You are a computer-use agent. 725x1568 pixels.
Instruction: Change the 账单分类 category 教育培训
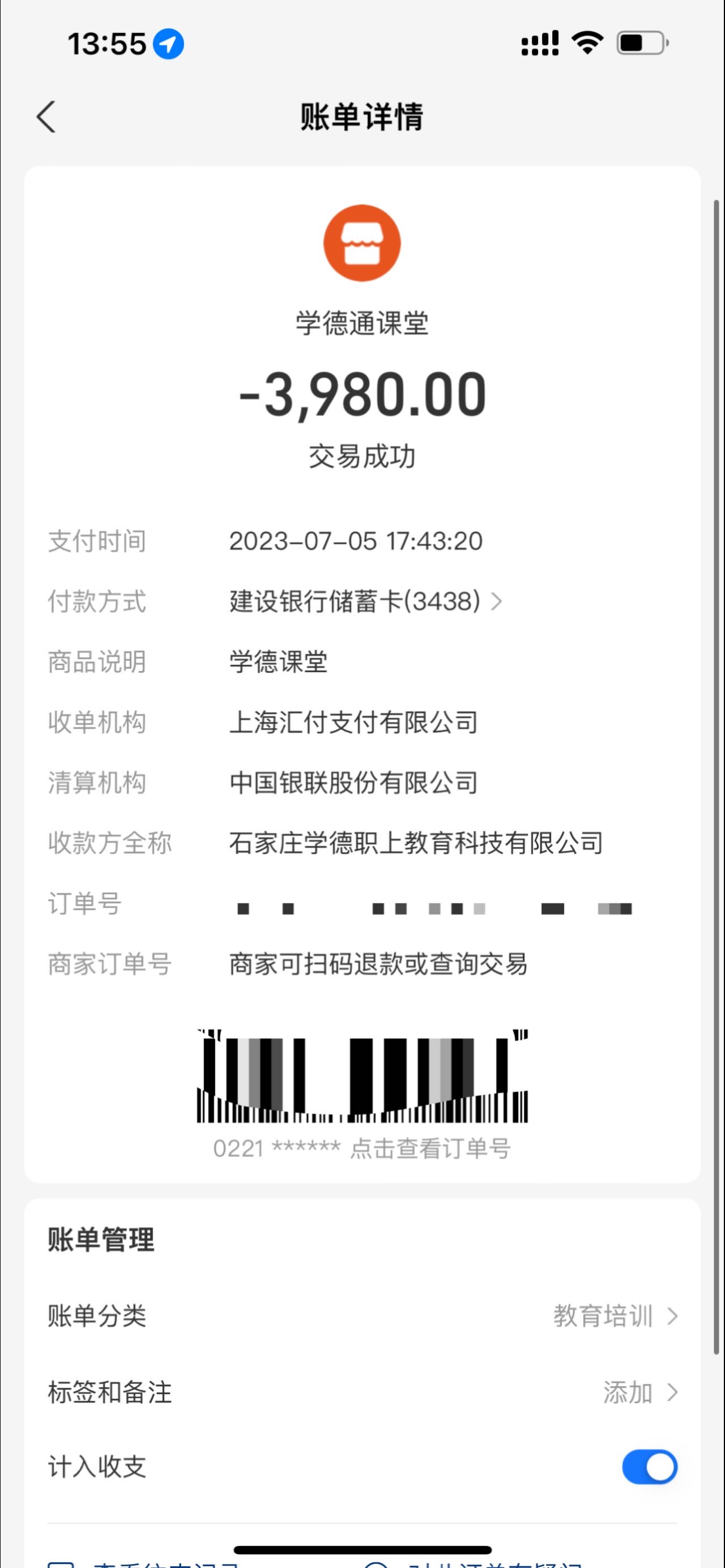coord(362,1315)
